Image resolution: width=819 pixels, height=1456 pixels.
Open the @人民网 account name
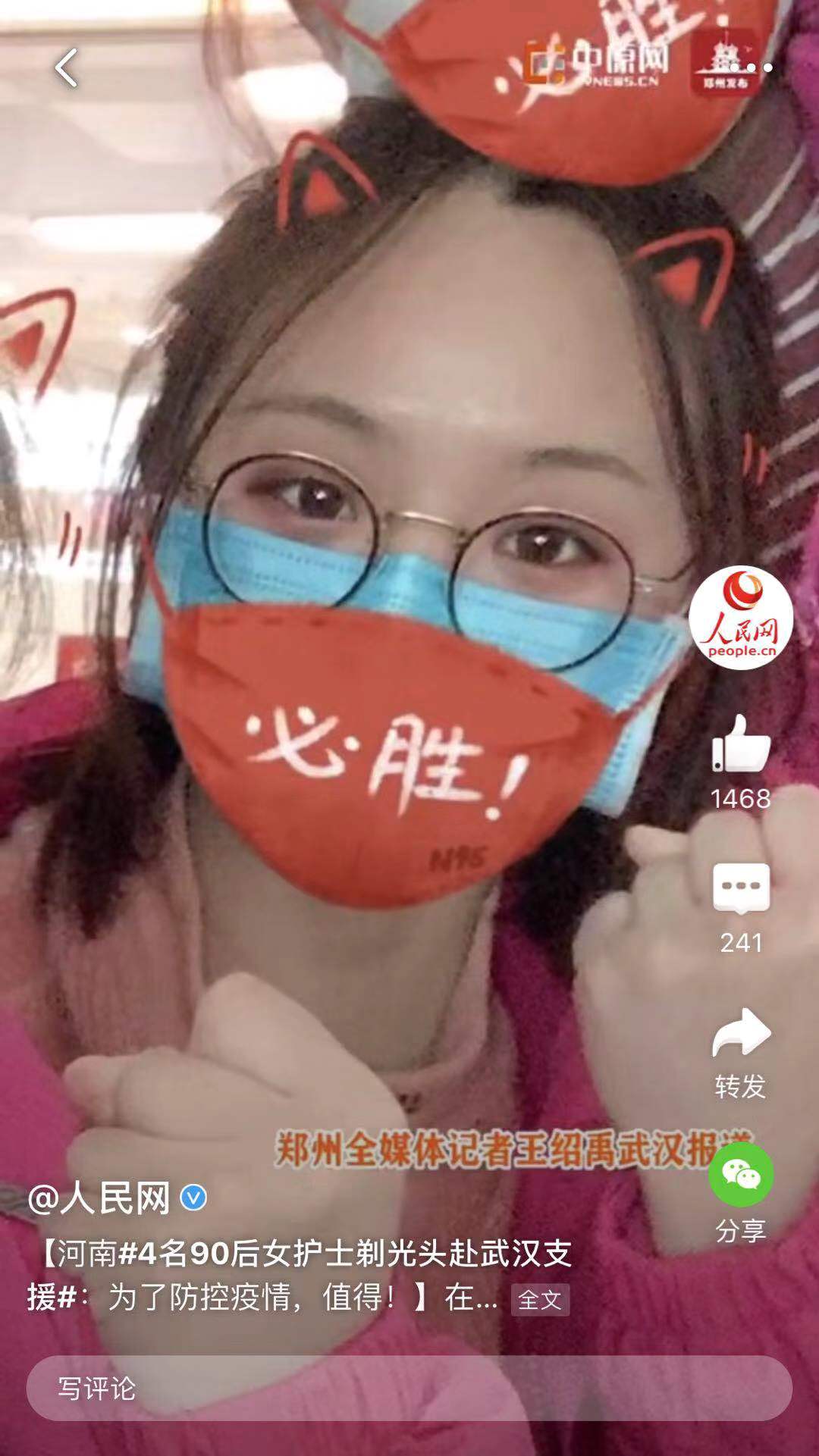99,1198
